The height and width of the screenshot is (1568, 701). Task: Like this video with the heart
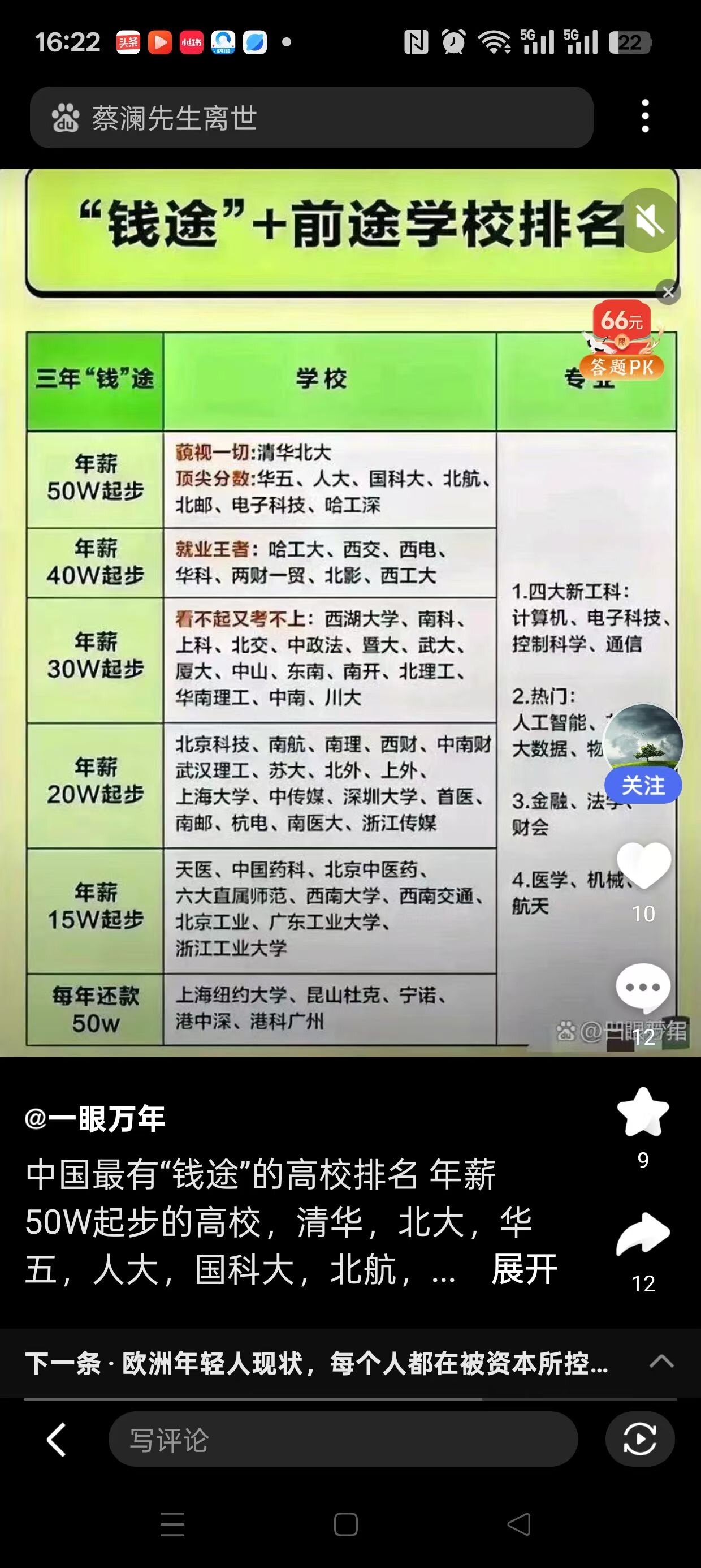coord(643,864)
